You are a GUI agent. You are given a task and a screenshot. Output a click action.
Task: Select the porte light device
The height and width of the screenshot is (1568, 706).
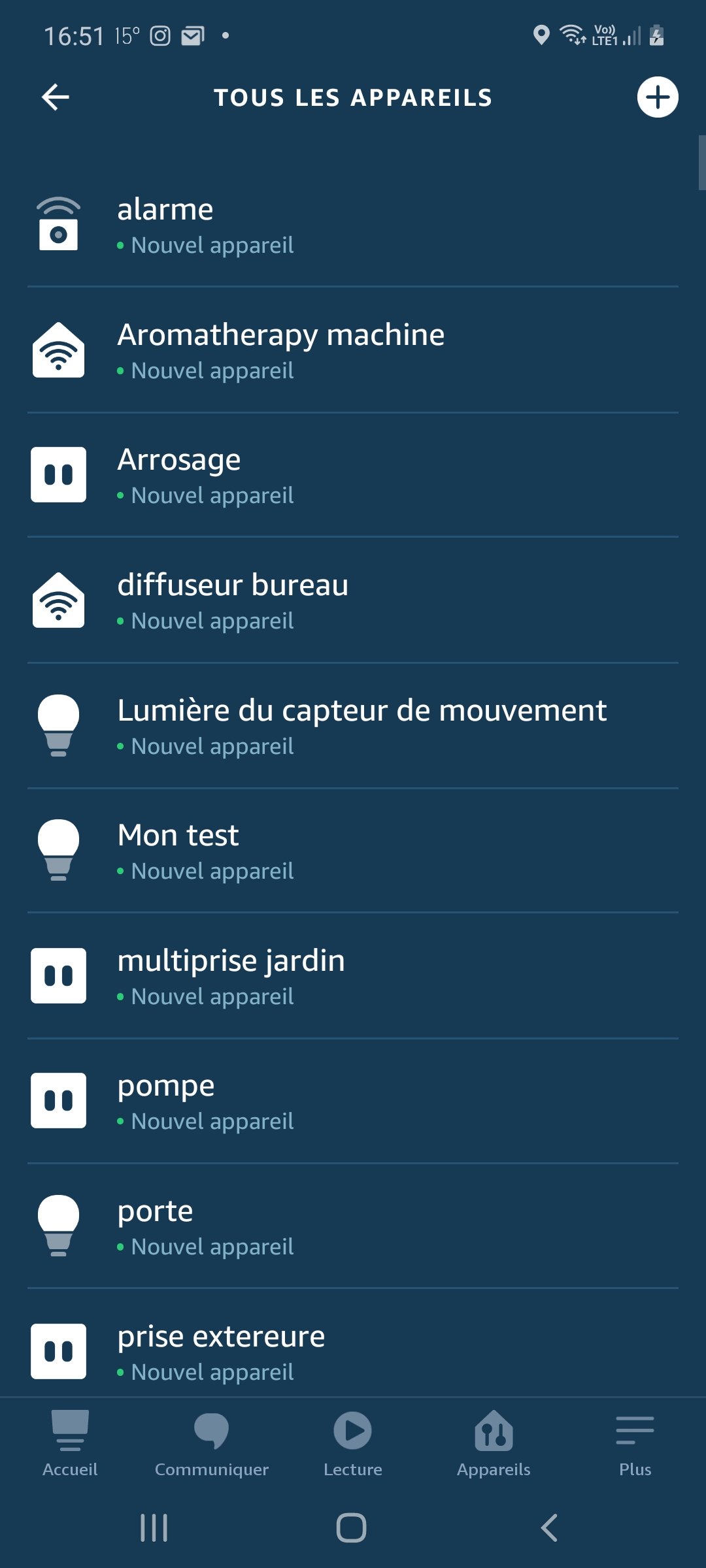[353, 1226]
